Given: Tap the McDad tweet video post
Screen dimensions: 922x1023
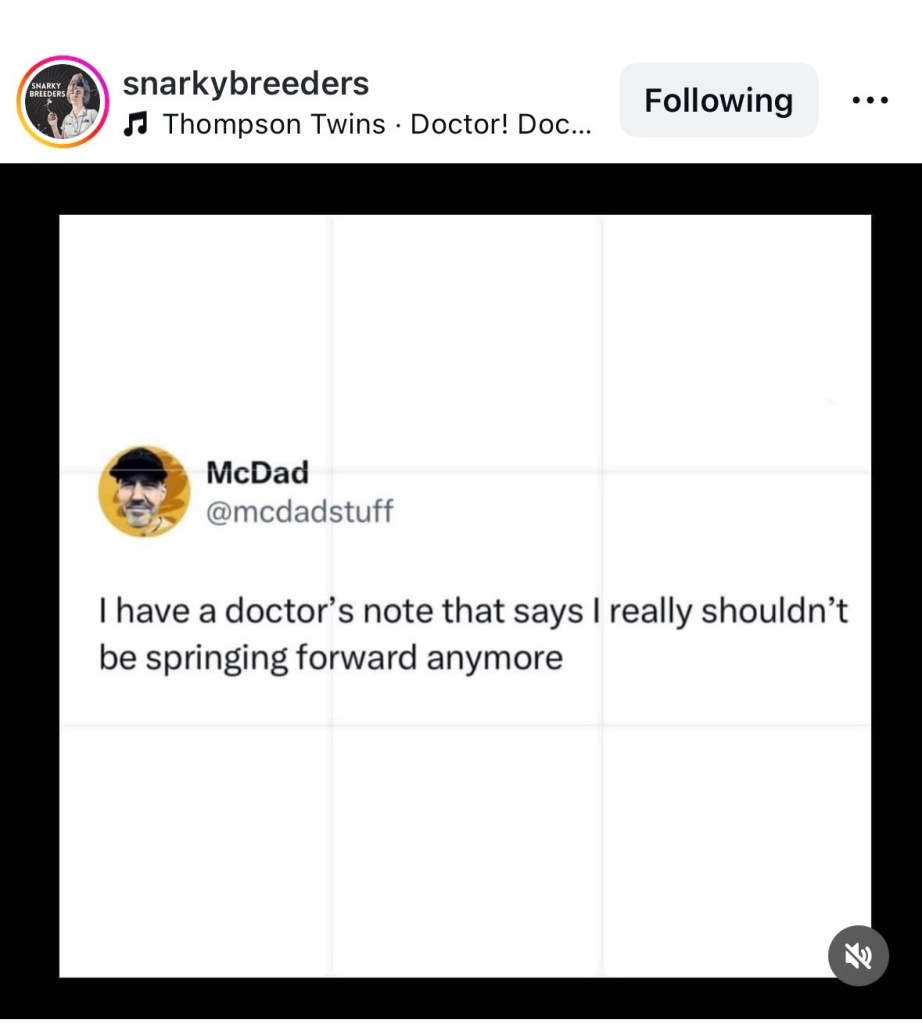Looking at the screenshot, I should [x=464, y=595].
